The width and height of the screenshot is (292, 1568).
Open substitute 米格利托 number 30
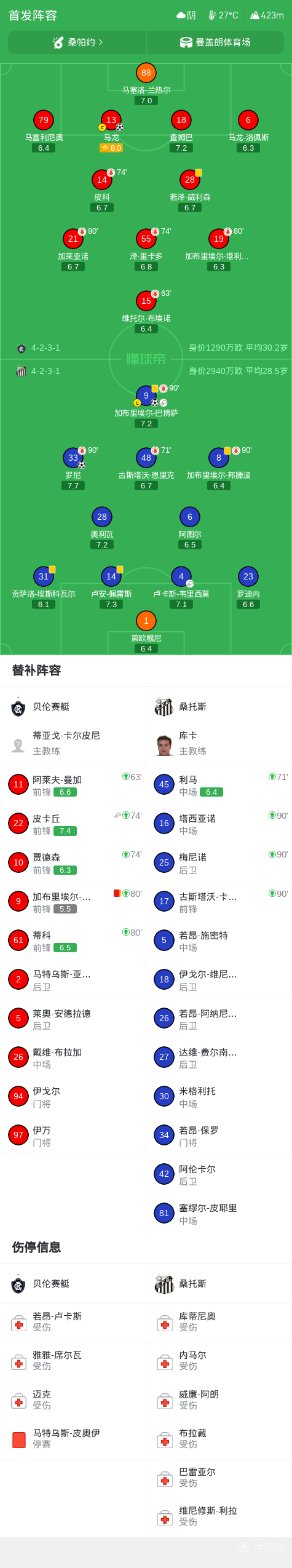pyautogui.click(x=219, y=1097)
